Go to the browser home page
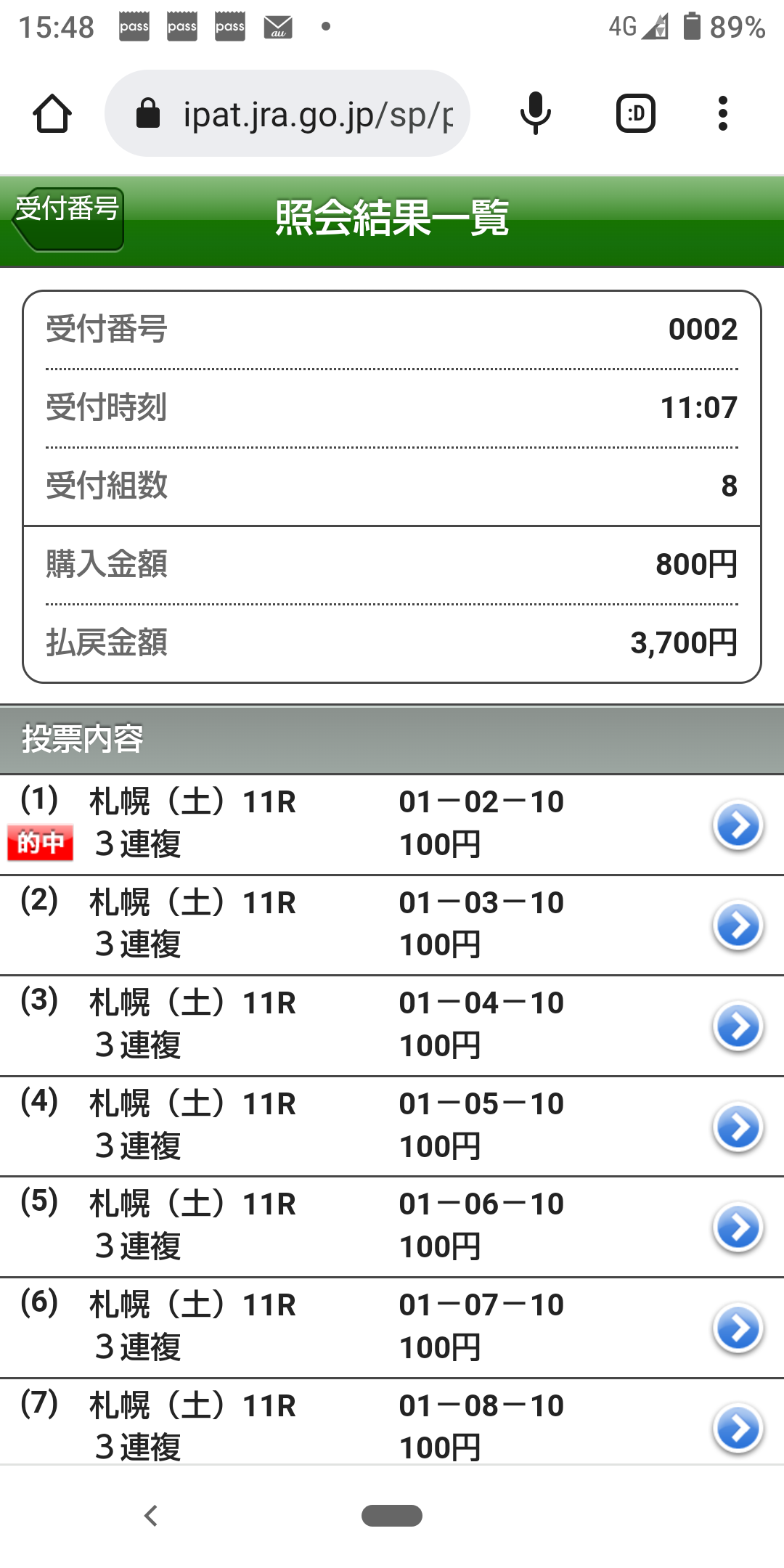784x1568 pixels. tap(52, 114)
